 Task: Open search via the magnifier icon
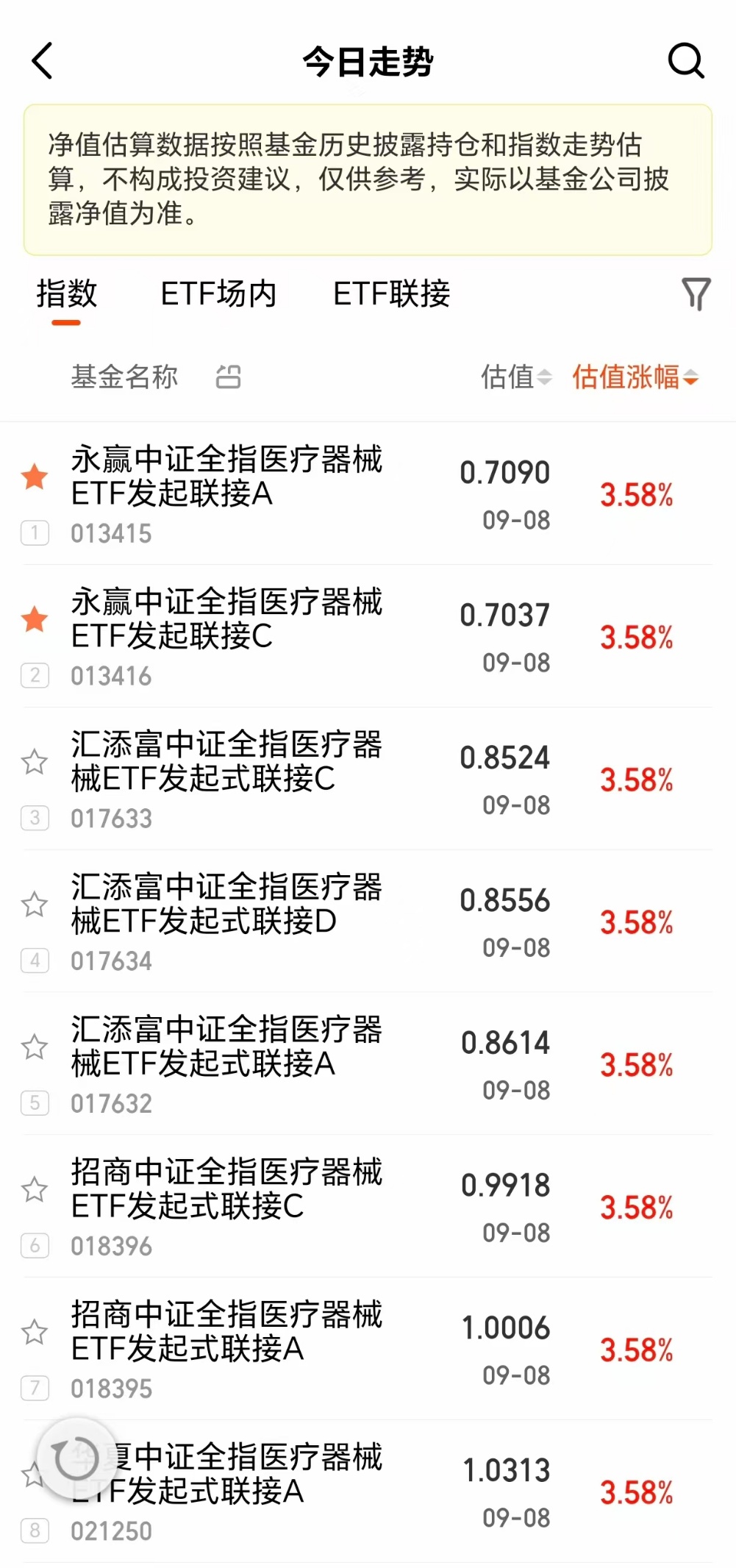pos(687,62)
